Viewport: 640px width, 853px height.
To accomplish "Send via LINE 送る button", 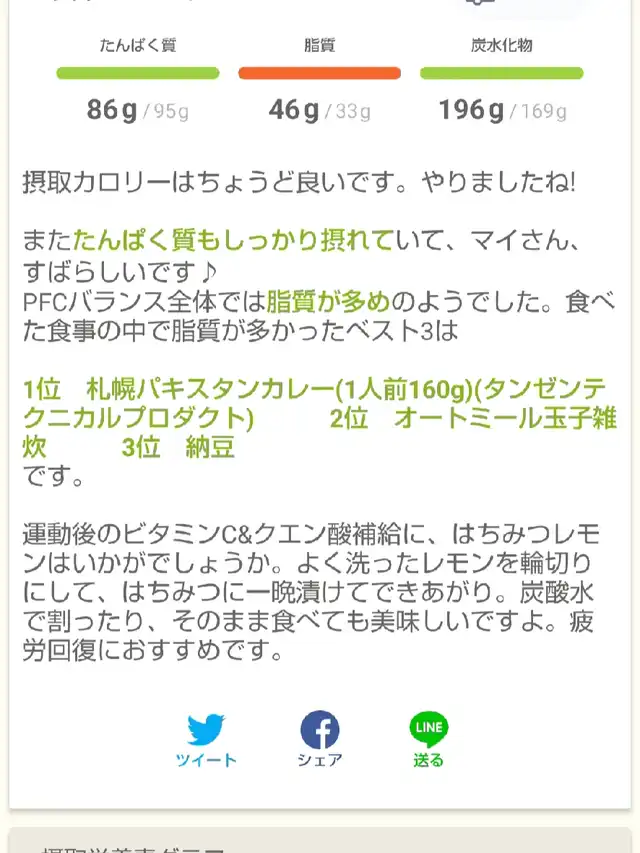I will pos(428,740).
